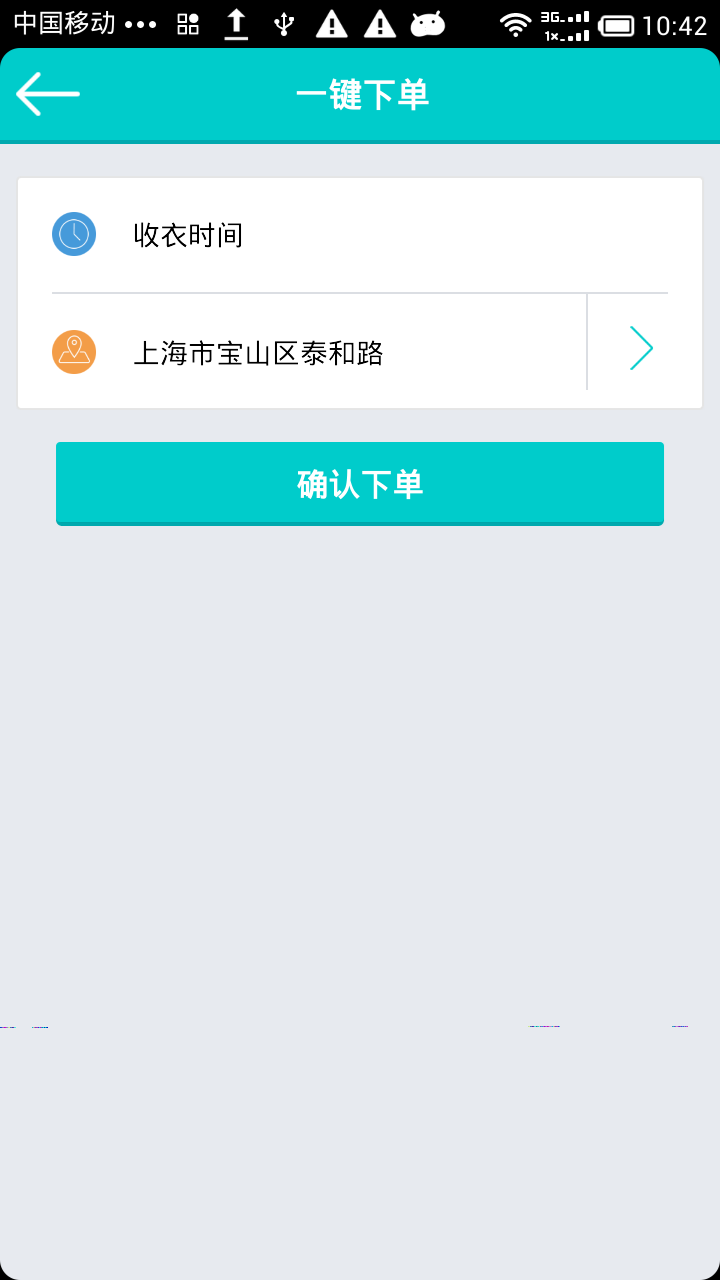Click the grid icon near 中国移动
720x1280 pixels.
click(x=188, y=21)
